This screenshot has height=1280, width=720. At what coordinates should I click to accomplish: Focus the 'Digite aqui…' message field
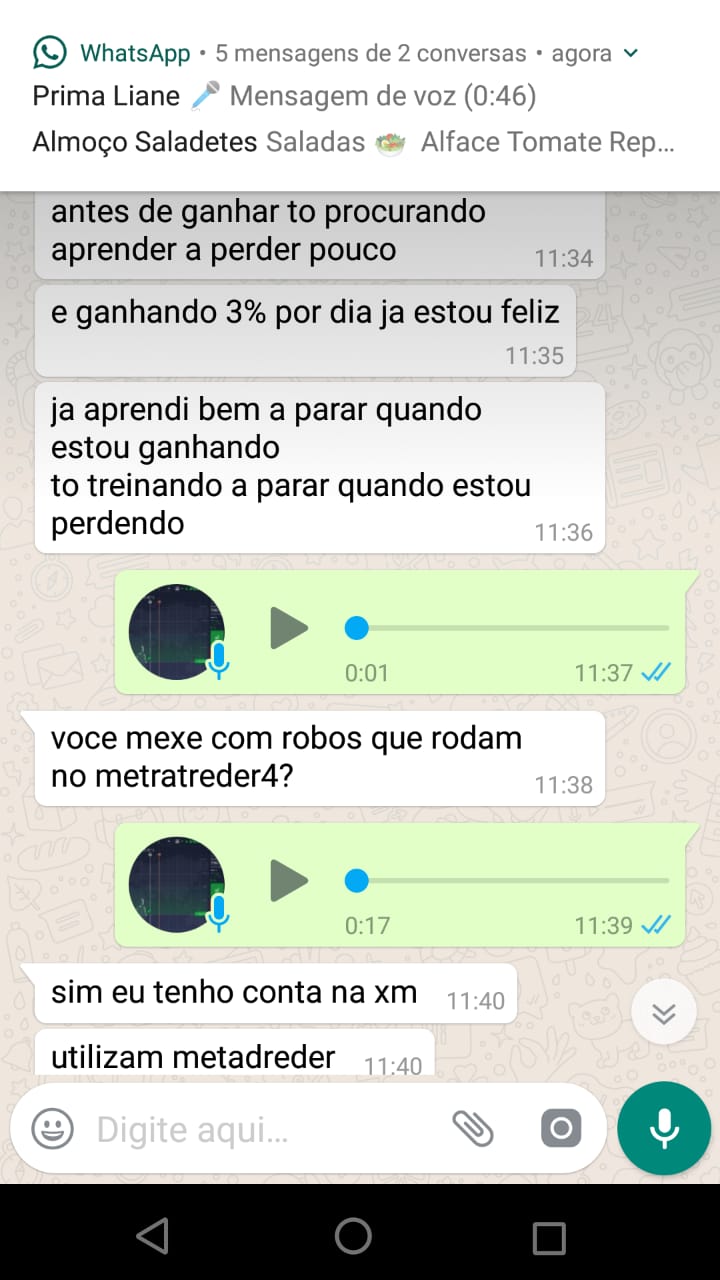(x=260, y=1130)
